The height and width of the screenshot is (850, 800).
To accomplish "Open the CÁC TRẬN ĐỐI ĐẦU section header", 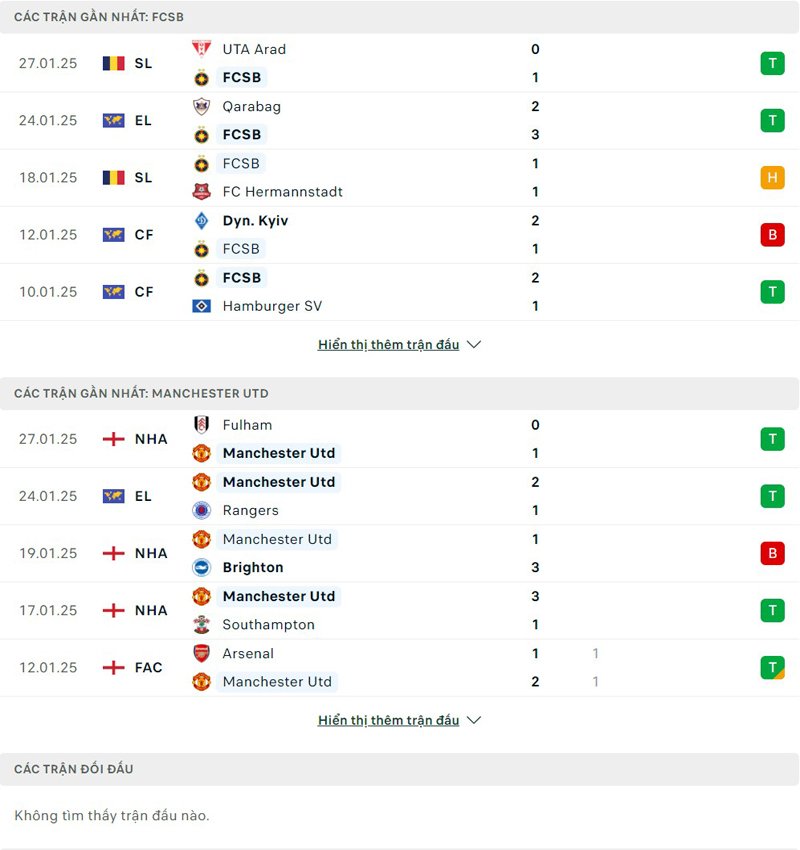I will (75, 769).
